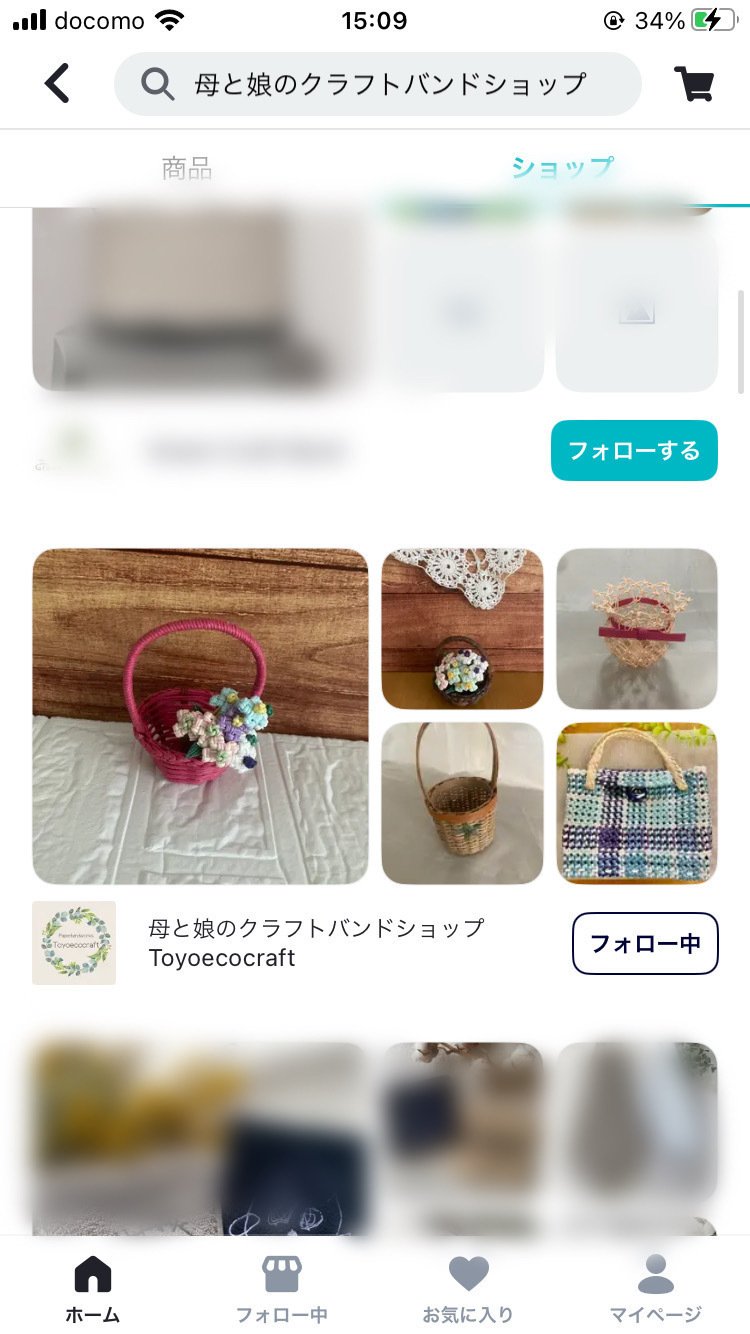
Task: Open the wire basket with red ribbon
Action: [637, 629]
